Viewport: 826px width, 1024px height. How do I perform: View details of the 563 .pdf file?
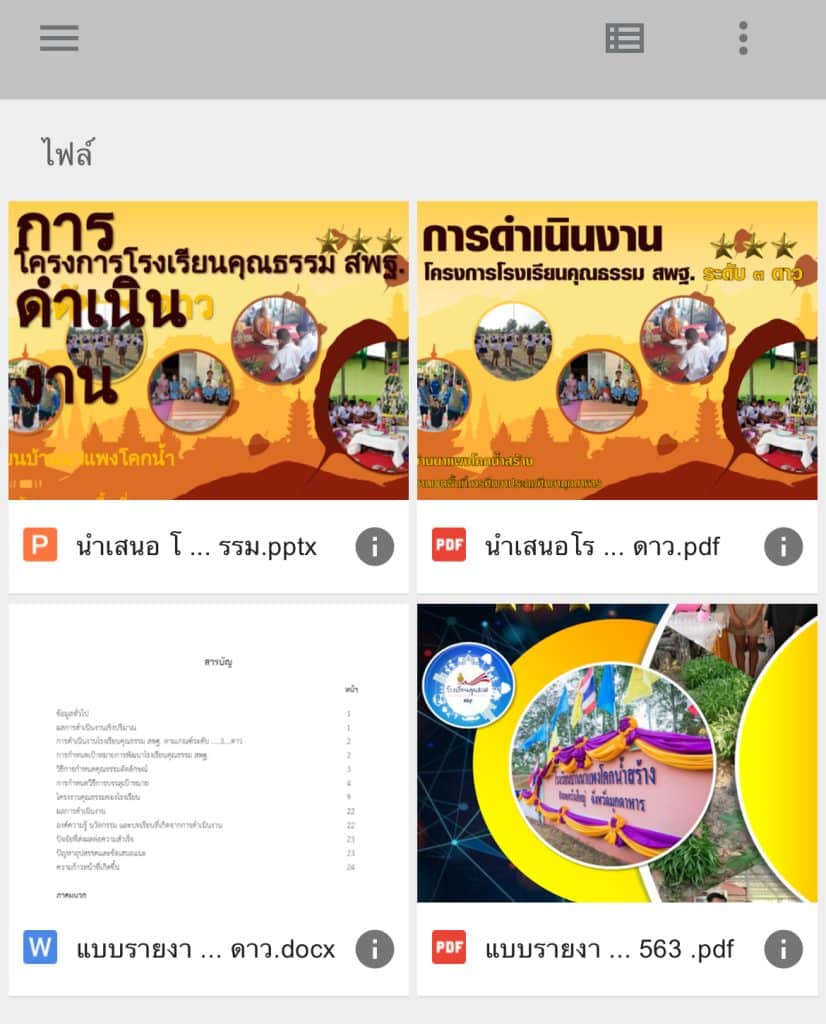point(783,949)
